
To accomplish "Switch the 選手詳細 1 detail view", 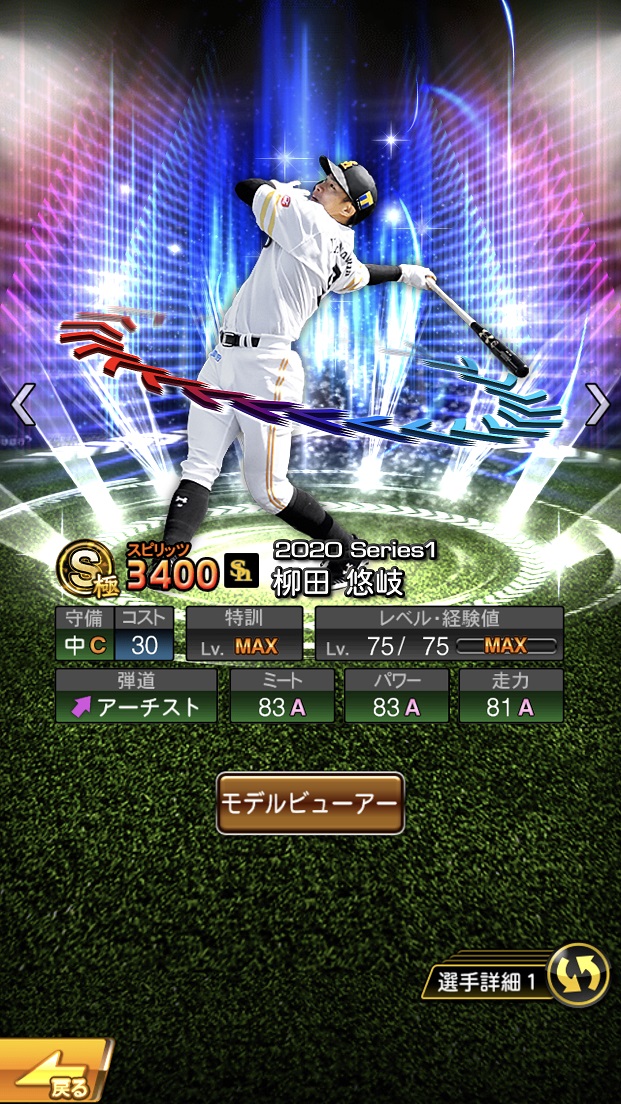I will [x=578, y=974].
